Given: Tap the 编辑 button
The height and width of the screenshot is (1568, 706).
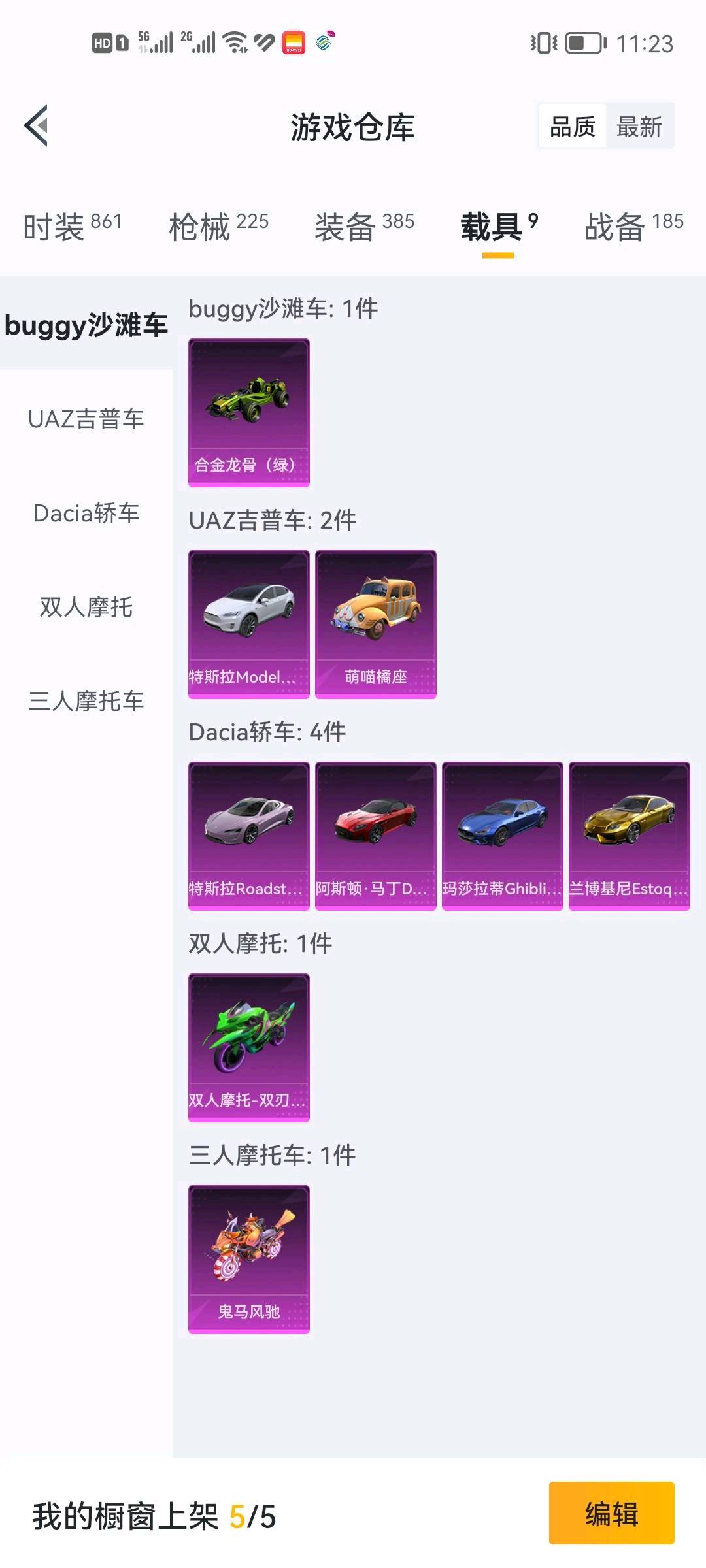Looking at the screenshot, I should [612, 1513].
